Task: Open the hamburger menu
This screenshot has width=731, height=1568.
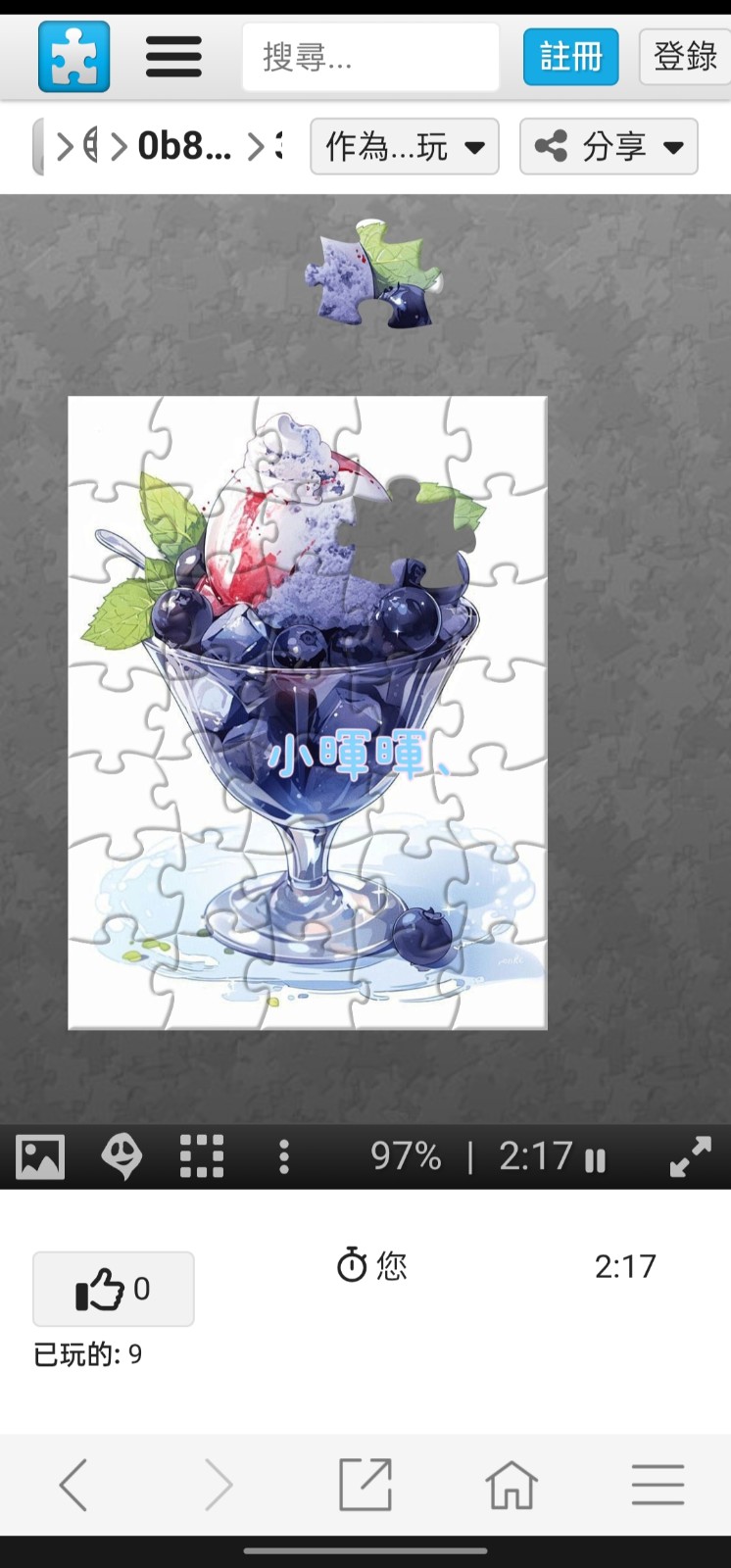Action: pyautogui.click(x=173, y=57)
